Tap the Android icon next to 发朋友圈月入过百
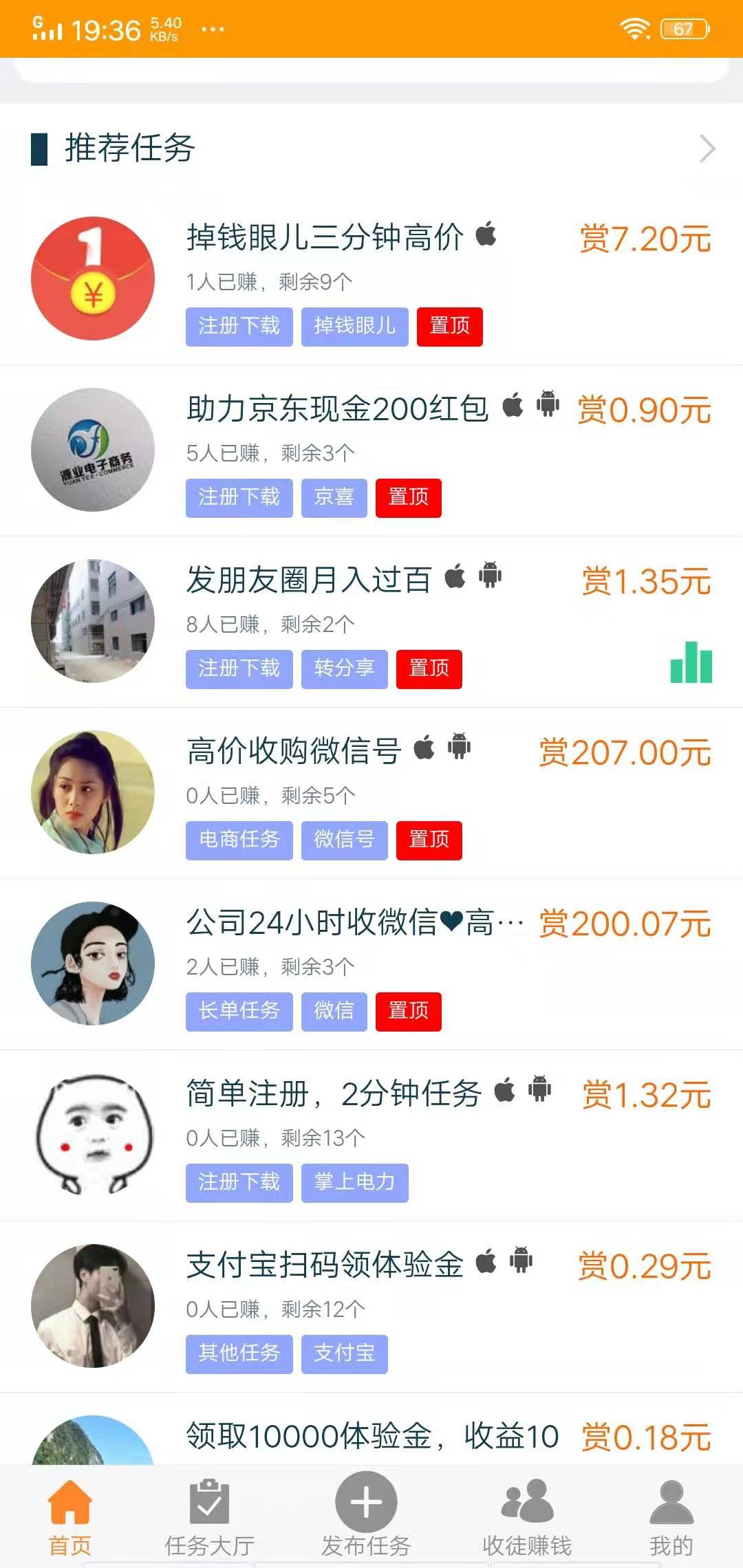 (x=491, y=578)
